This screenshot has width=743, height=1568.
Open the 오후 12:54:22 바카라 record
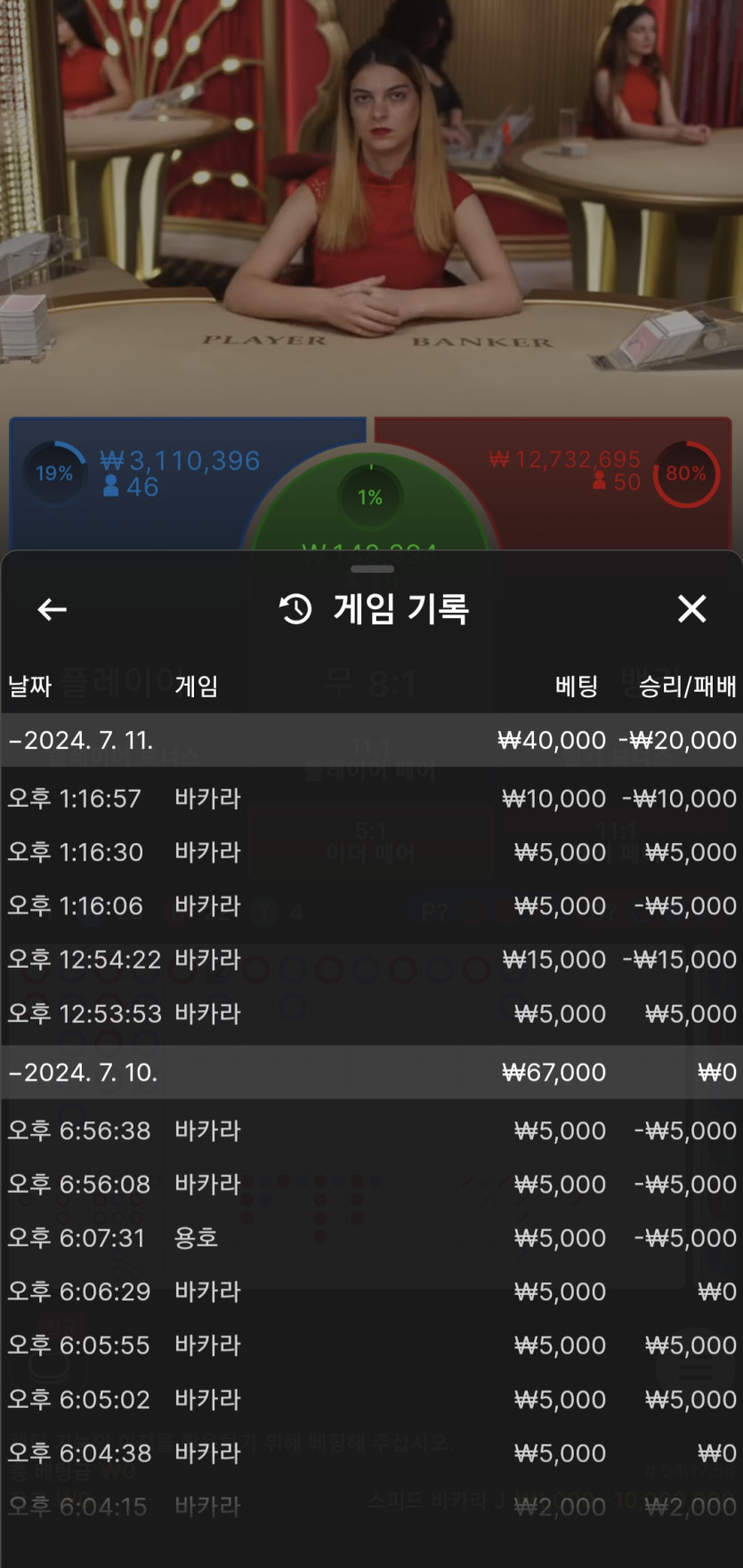[371, 960]
